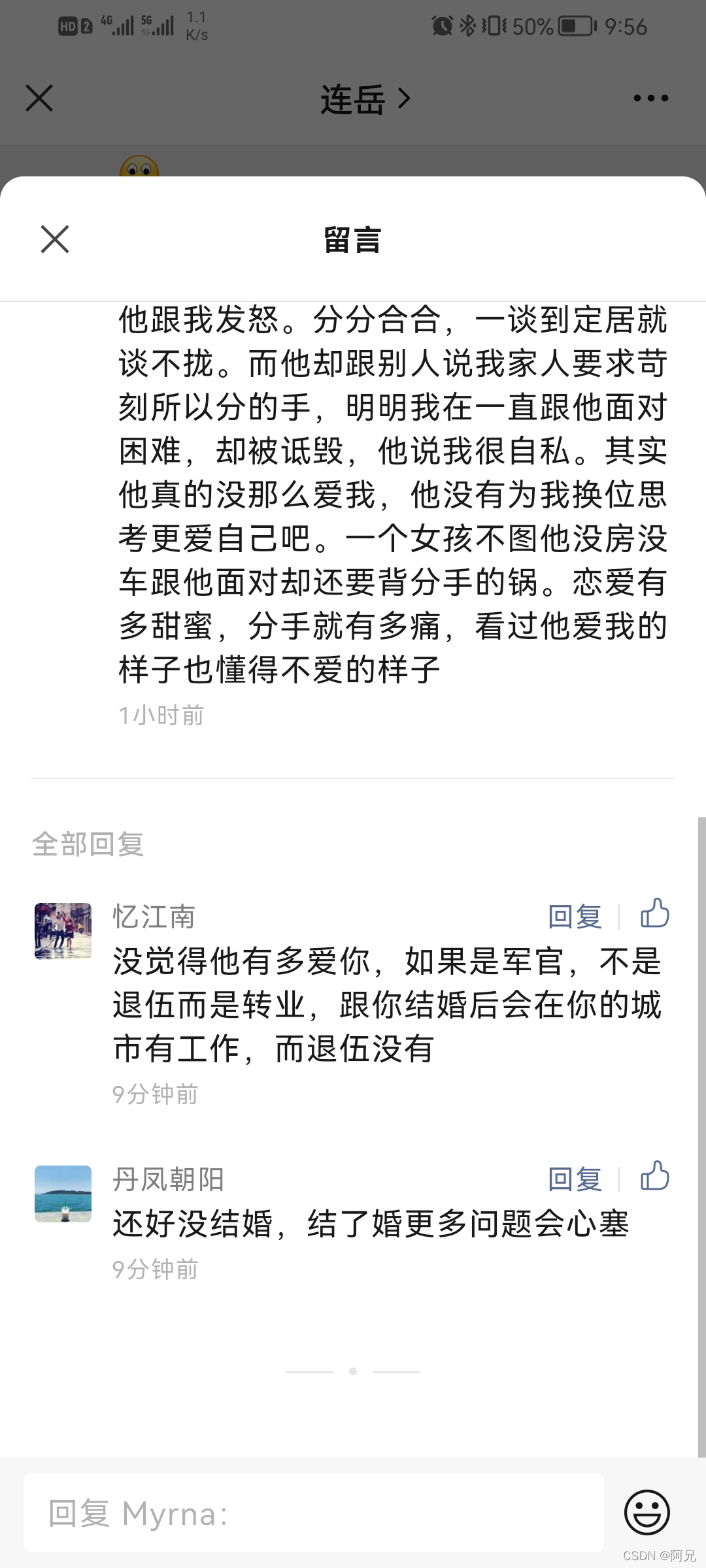Open the 全部回复 replies section header
This screenshot has width=706, height=1568.
[x=88, y=844]
